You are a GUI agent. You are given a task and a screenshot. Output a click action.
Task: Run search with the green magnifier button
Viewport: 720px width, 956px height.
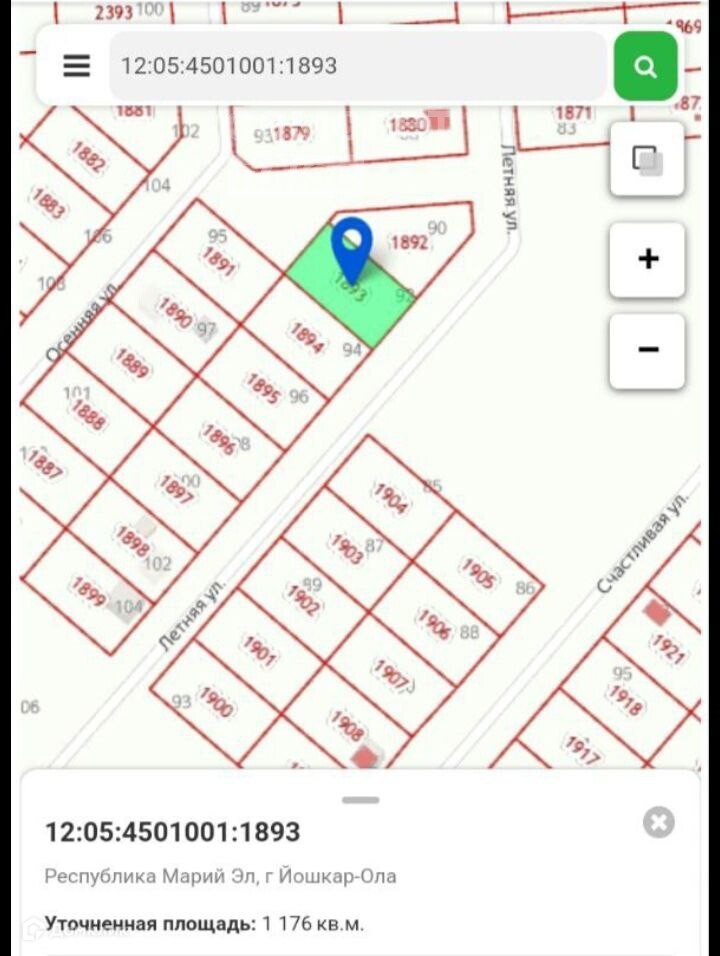coord(645,66)
